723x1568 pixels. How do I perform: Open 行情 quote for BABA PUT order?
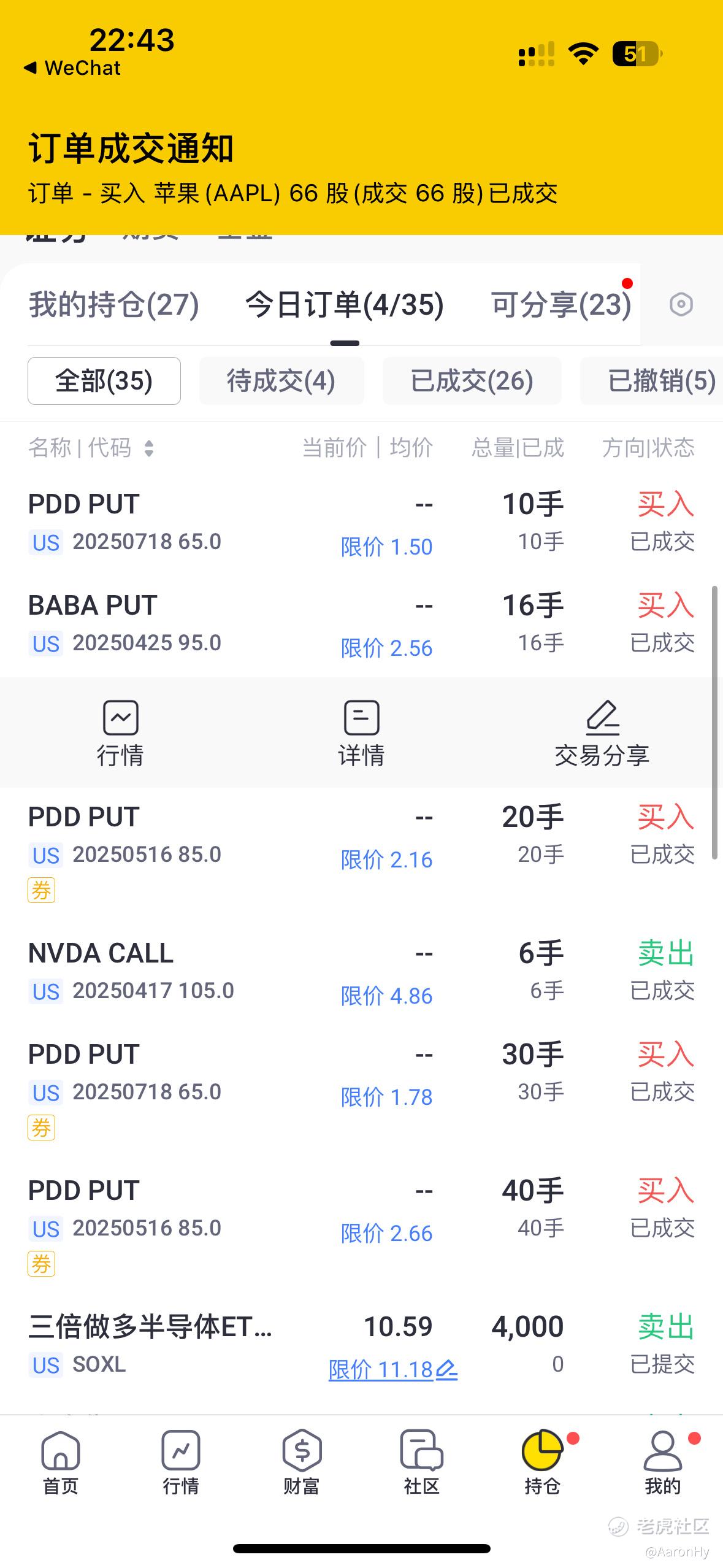pos(120,733)
